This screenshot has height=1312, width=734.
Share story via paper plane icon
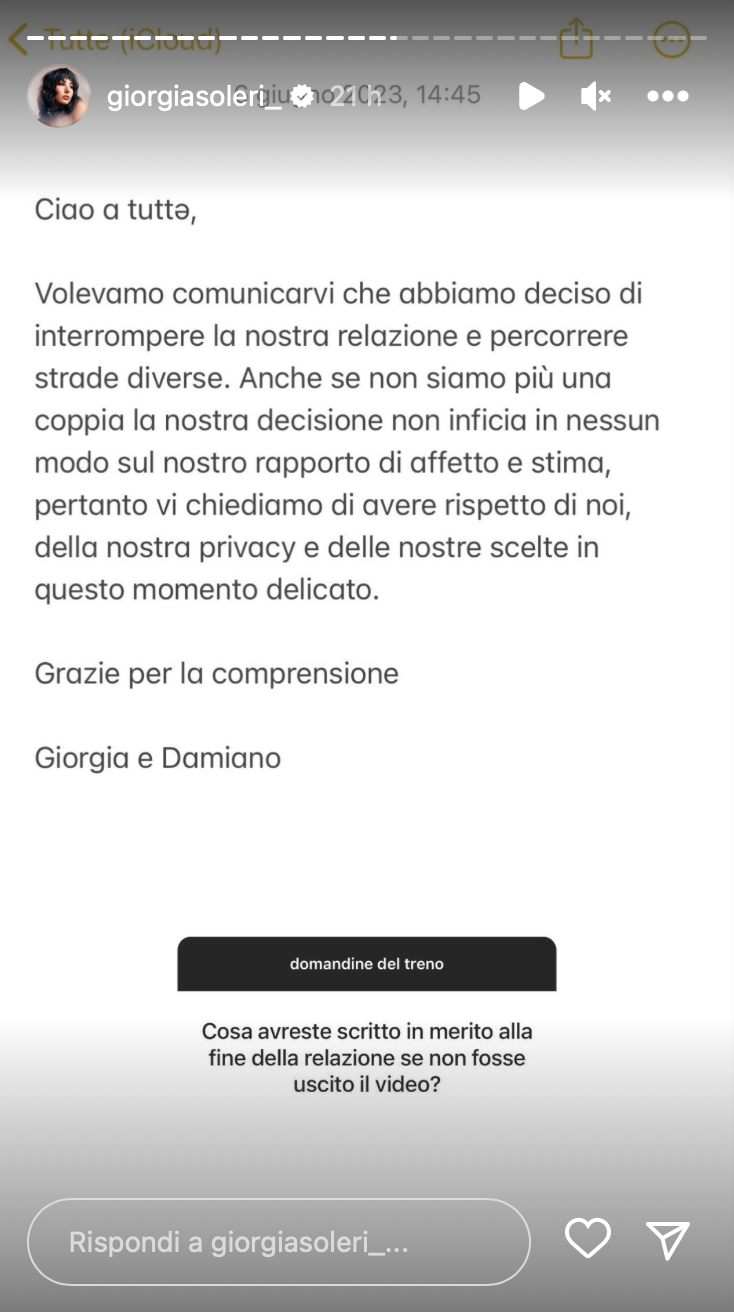(x=668, y=1240)
